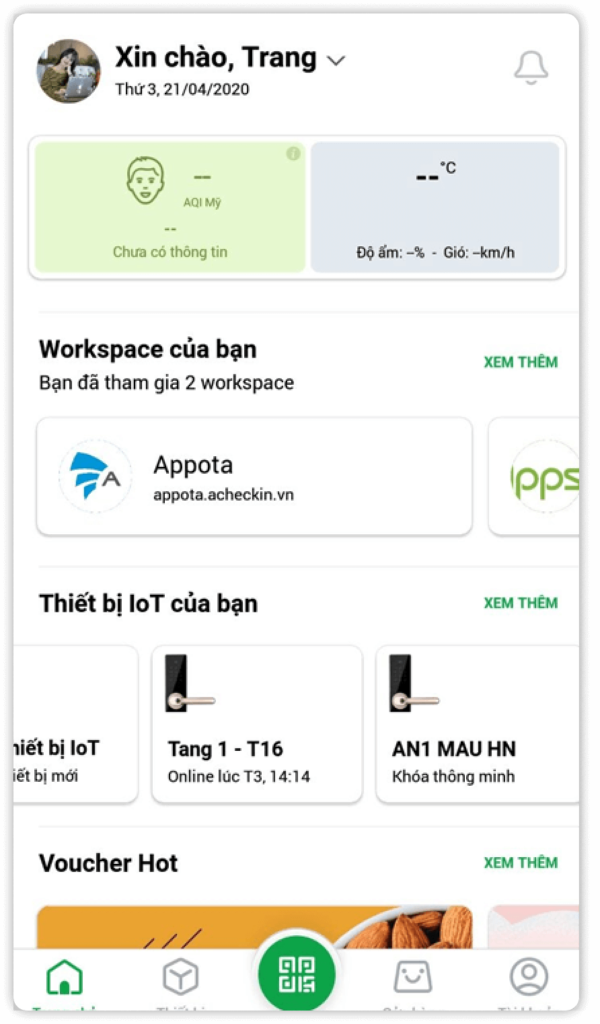
Task: Open the AN1 MAU HN smart lock
Action: coord(476,724)
